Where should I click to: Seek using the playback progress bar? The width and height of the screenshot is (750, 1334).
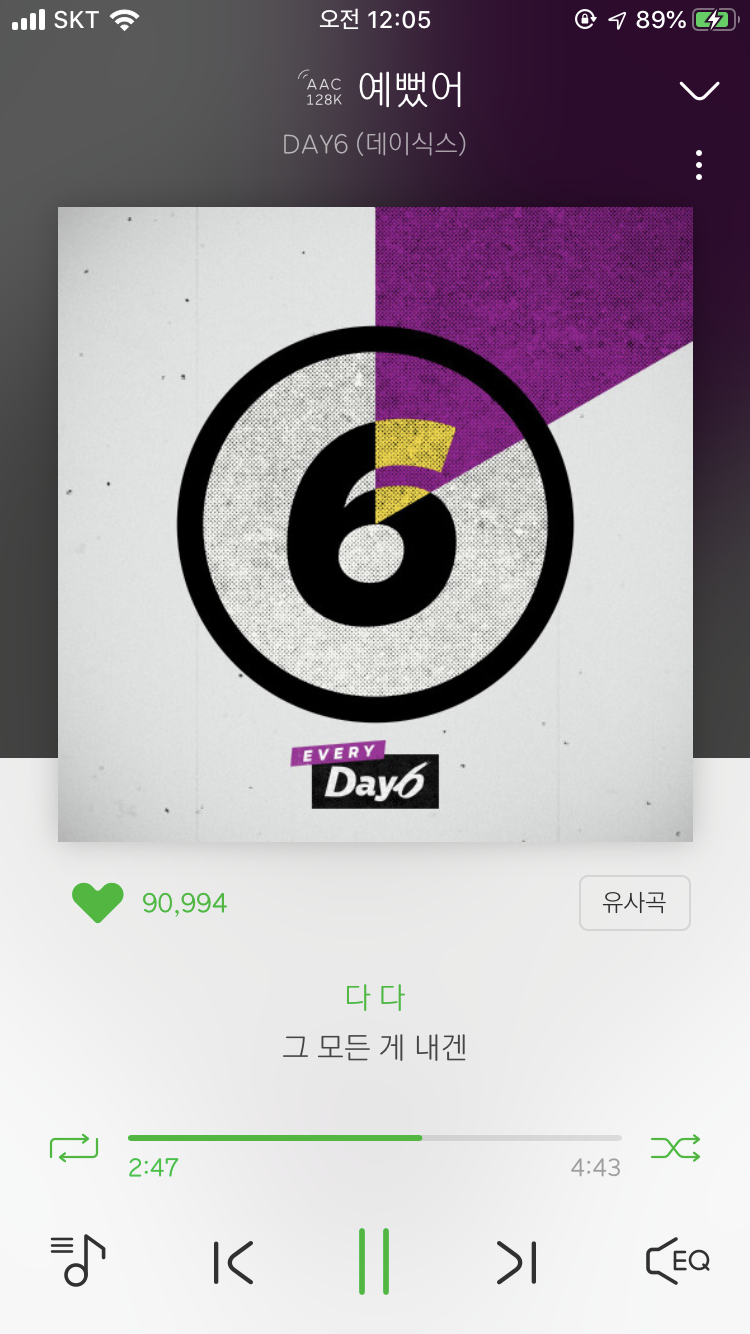(x=374, y=1137)
